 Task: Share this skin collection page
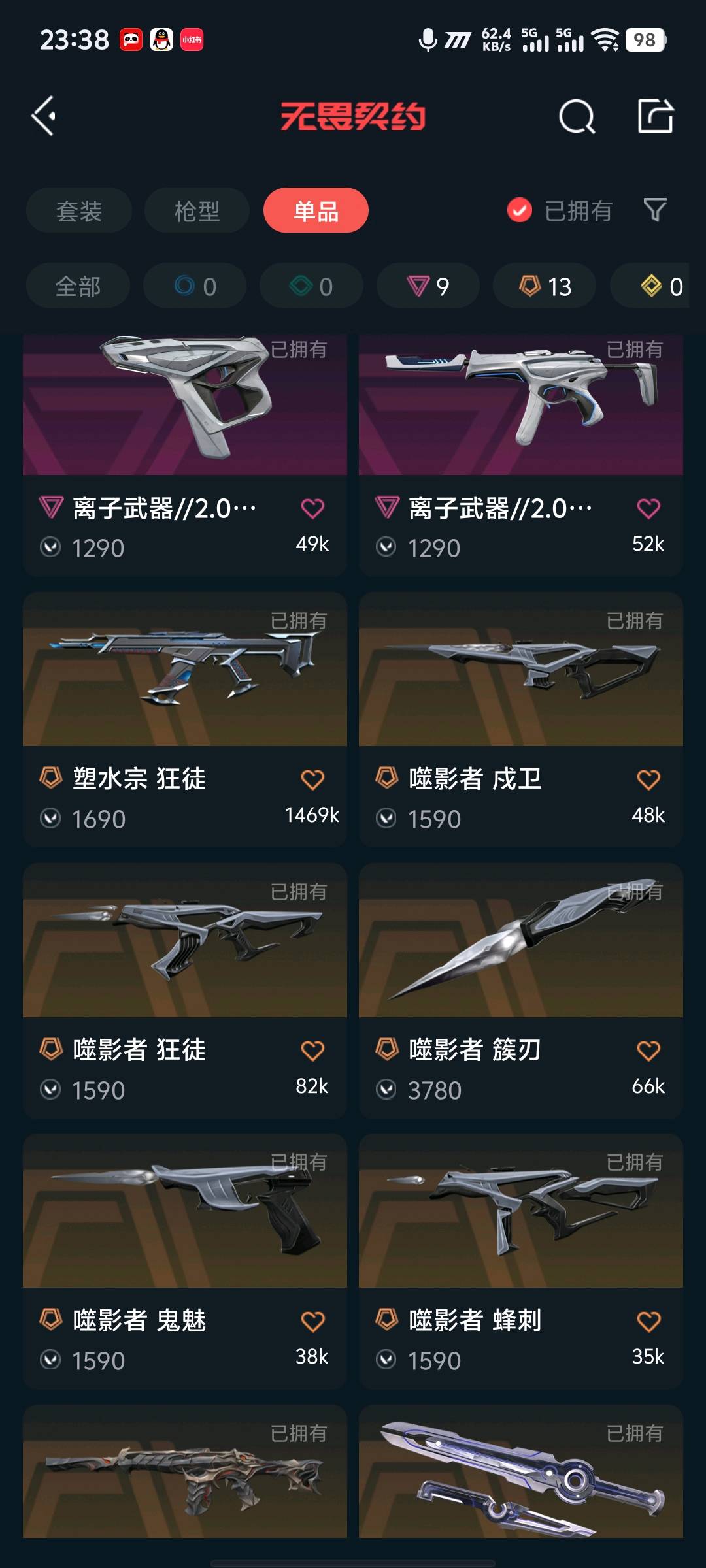pyautogui.click(x=655, y=117)
